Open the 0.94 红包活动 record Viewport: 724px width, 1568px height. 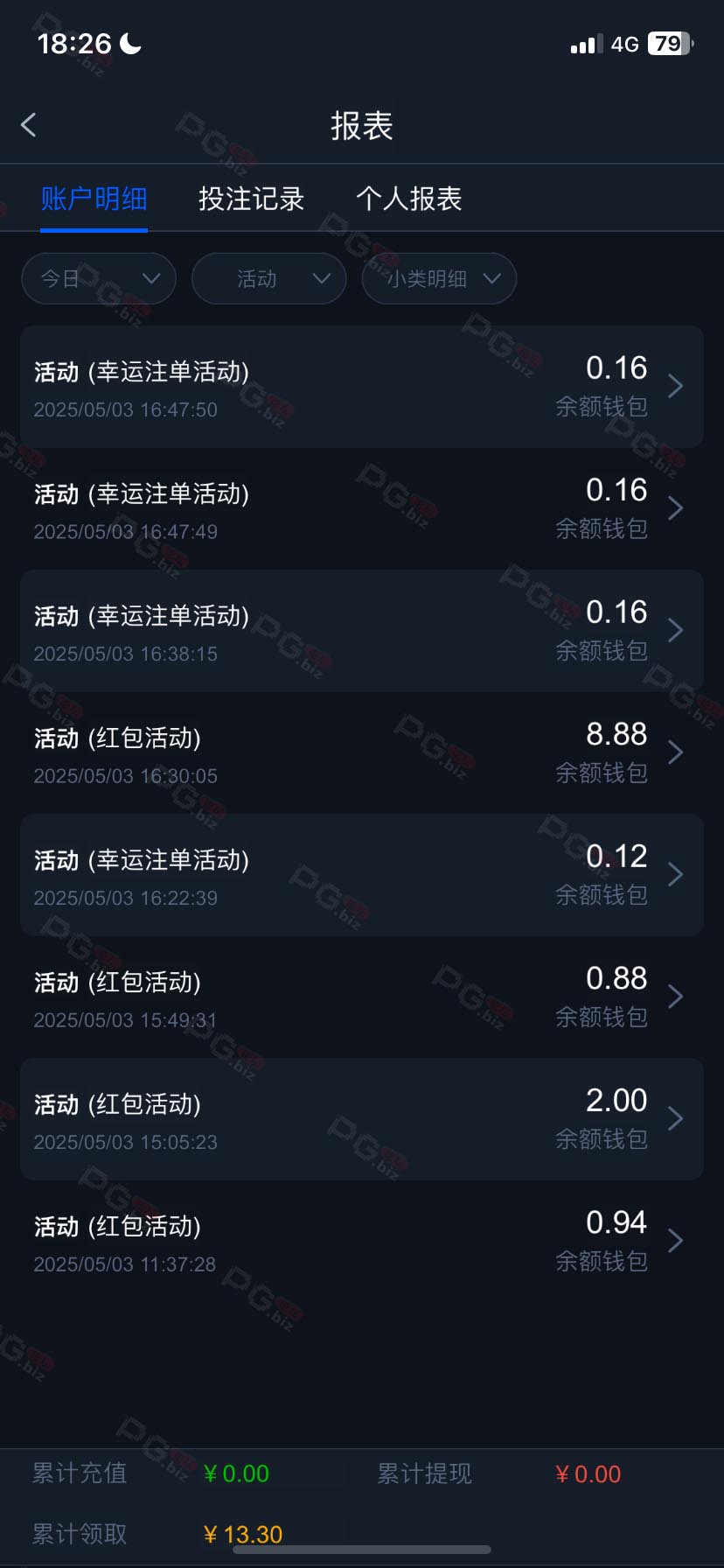(x=362, y=1242)
